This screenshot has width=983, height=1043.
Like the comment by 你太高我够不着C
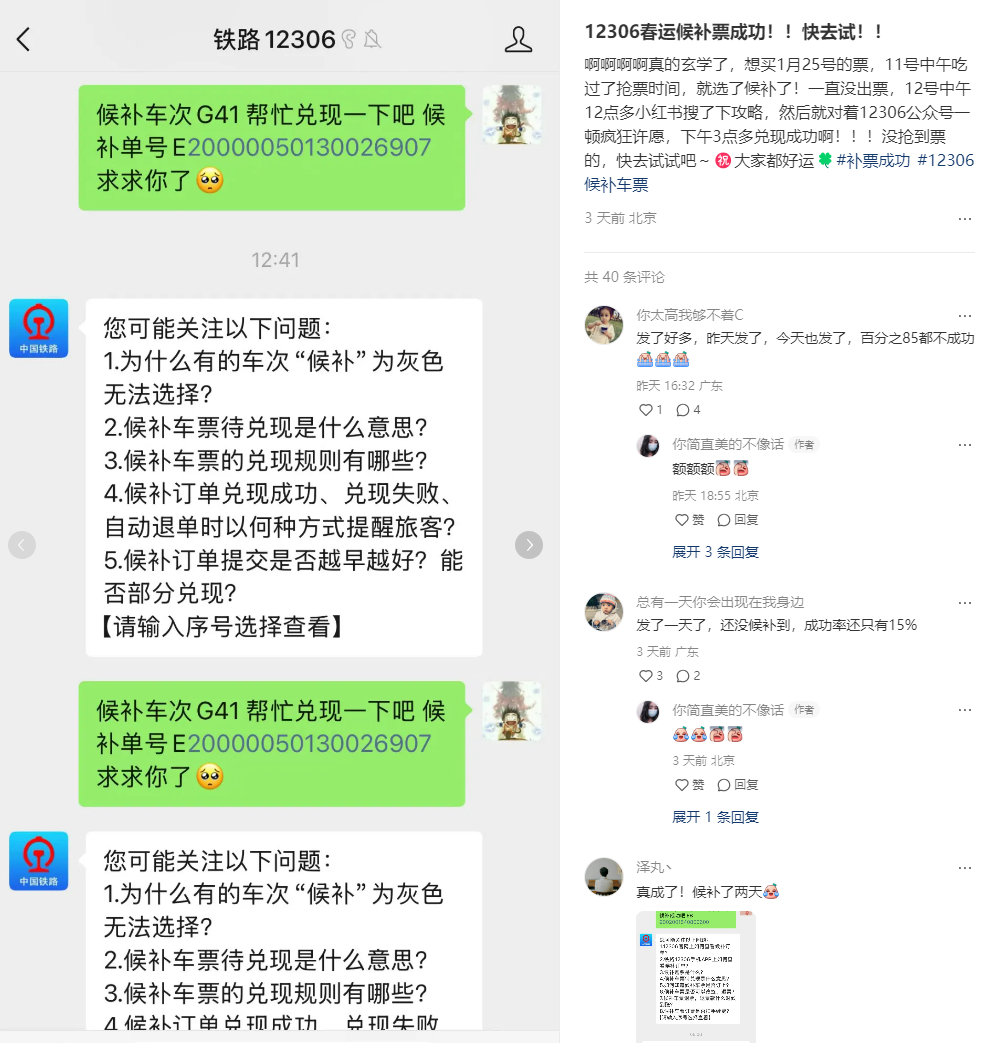pos(650,410)
